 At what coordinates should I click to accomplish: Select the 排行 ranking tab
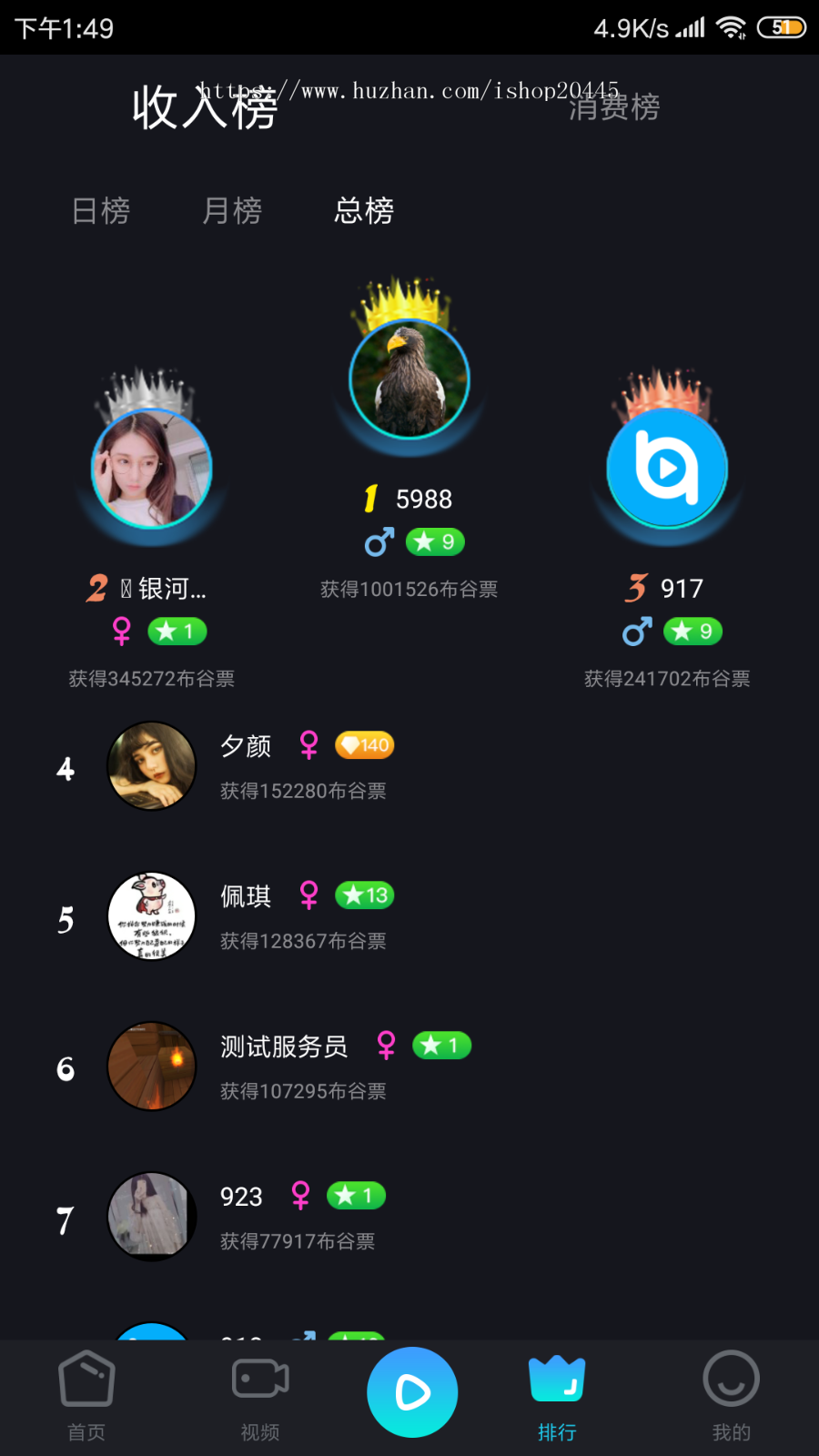pos(557,1395)
